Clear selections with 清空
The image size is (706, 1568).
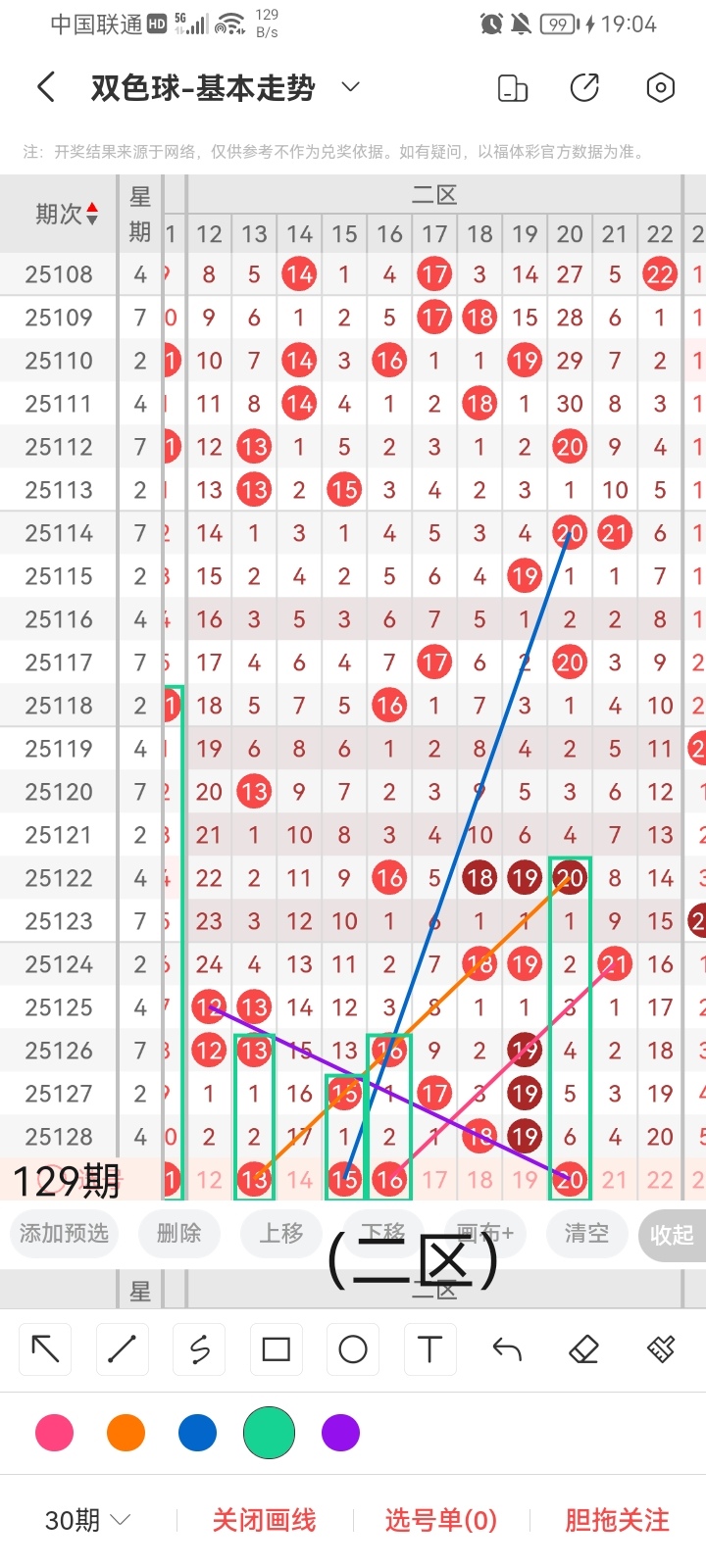click(x=586, y=1233)
